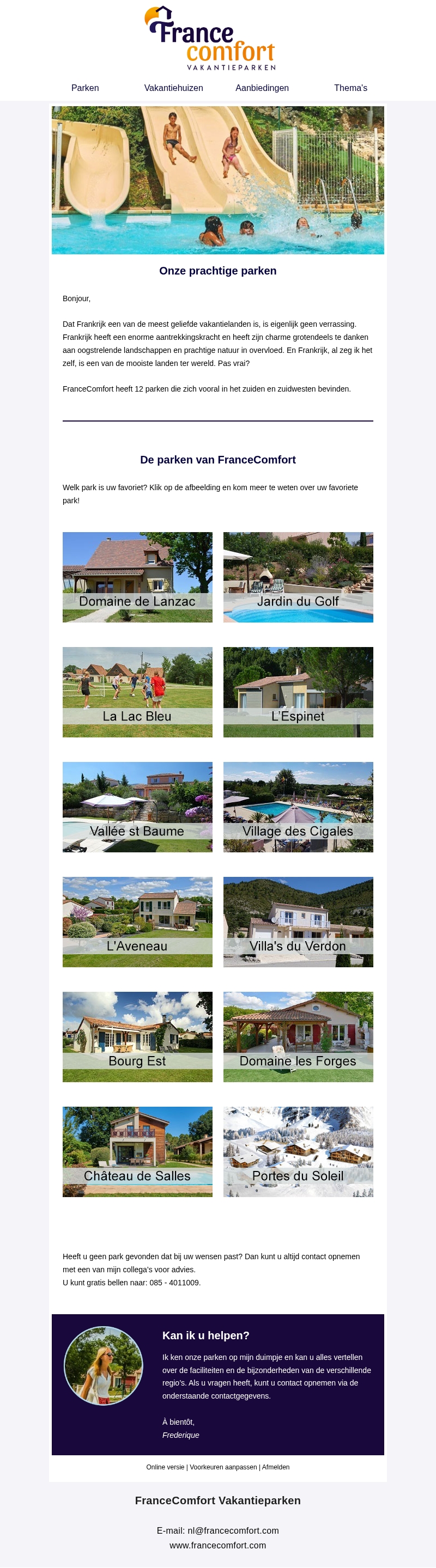436x1568 pixels.
Task: Unsubscribe via the Afmelden link
Action: (x=276, y=1467)
